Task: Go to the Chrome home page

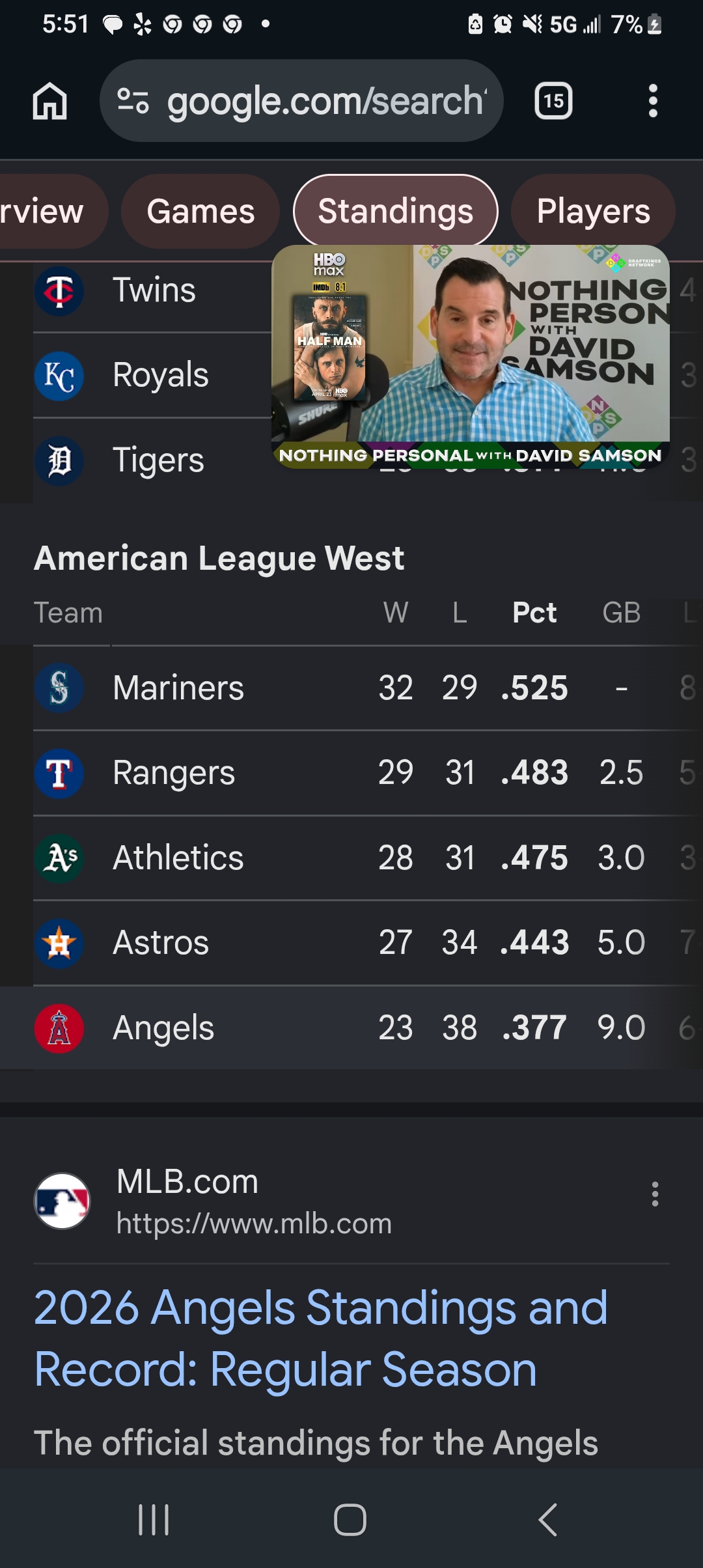Action: point(50,102)
